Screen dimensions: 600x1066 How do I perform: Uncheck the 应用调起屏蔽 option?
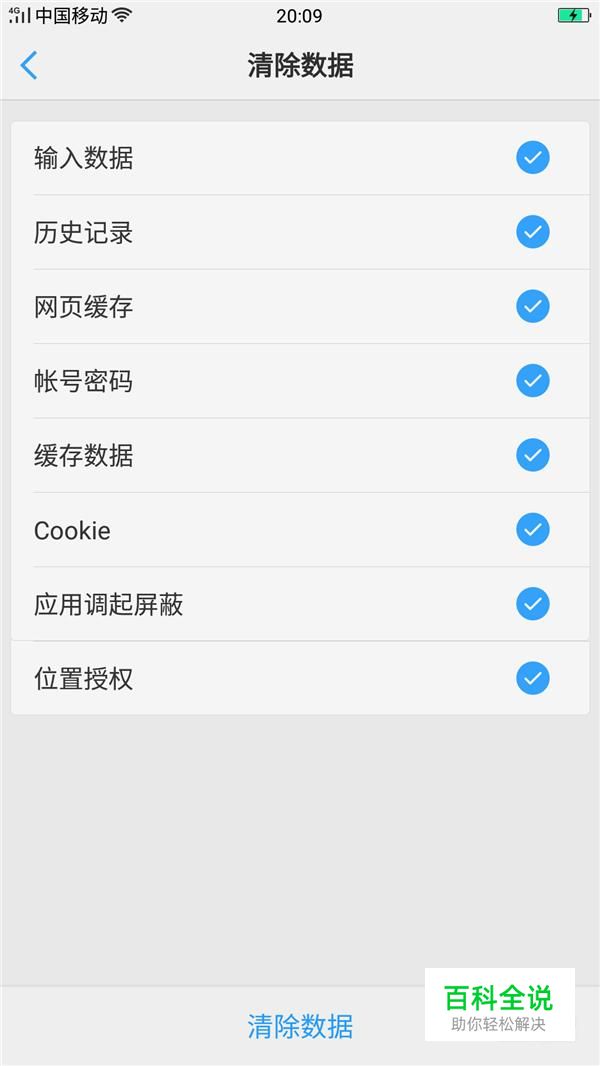532,604
